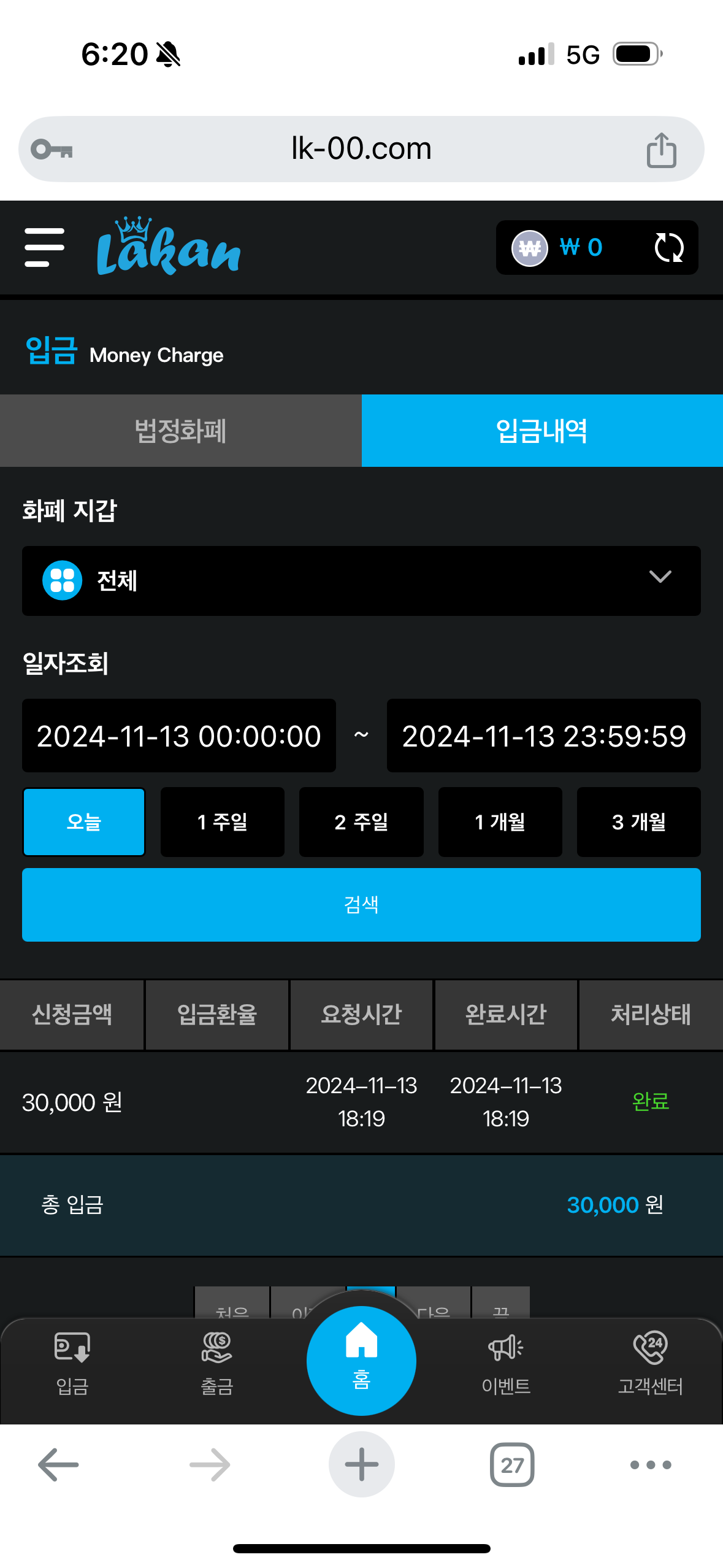This screenshot has width=723, height=1568.
Task: Return to 홈 via the center button
Action: pos(361,1360)
